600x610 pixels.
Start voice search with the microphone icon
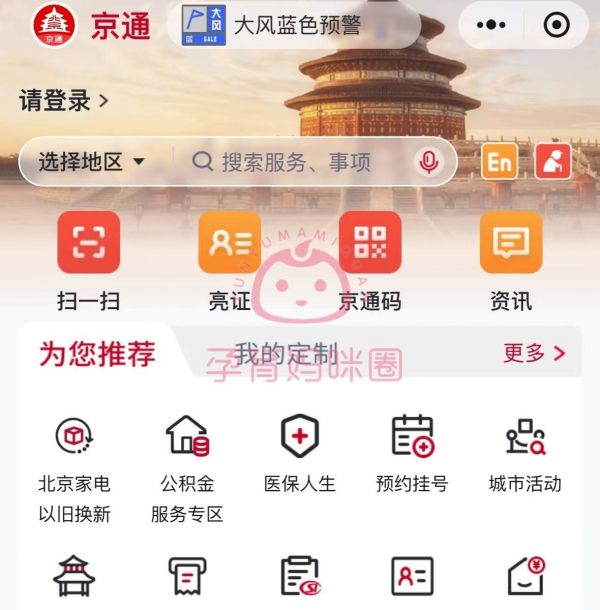pos(430,162)
